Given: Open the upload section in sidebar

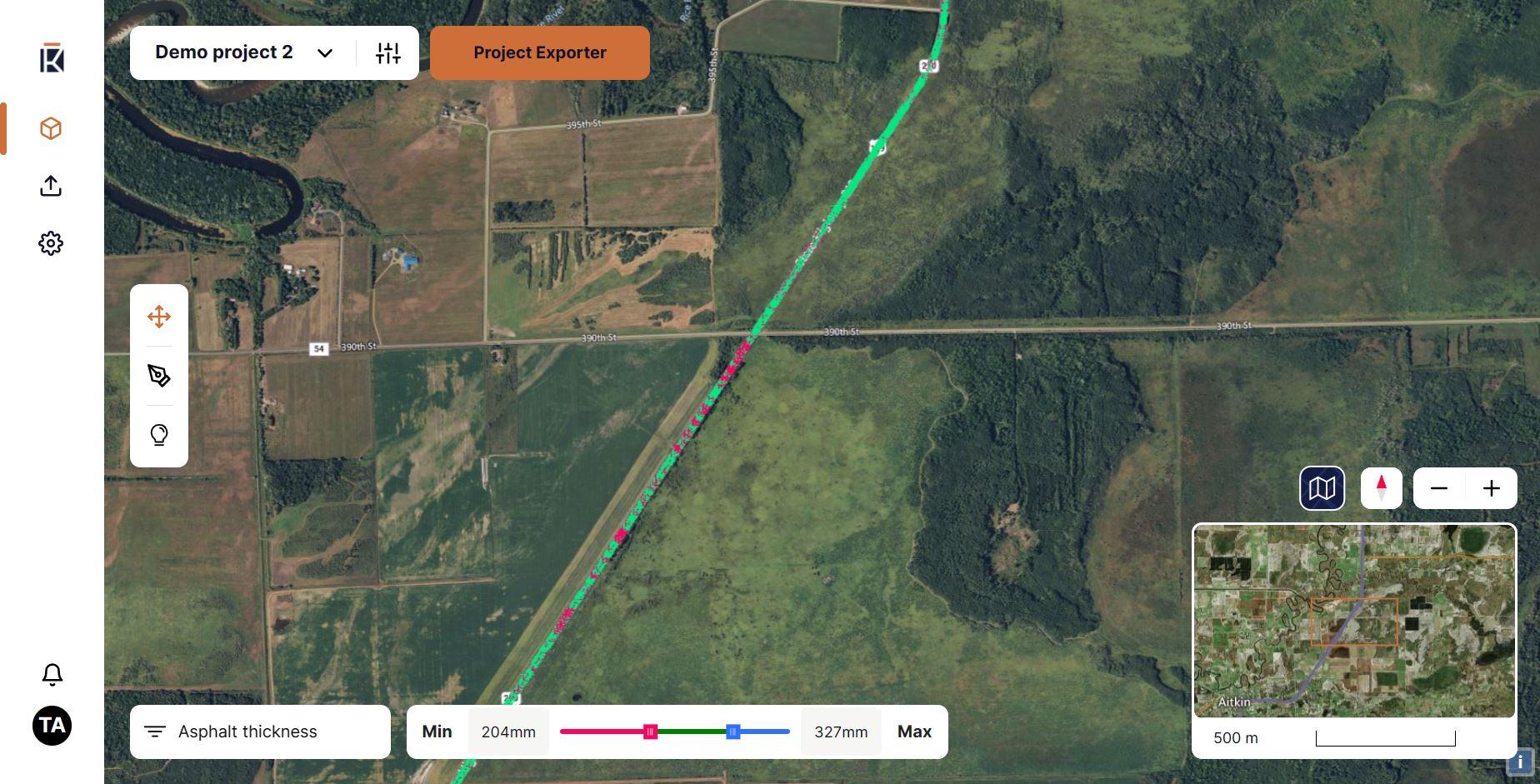Looking at the screenshot, I should [x=51, y=186].
